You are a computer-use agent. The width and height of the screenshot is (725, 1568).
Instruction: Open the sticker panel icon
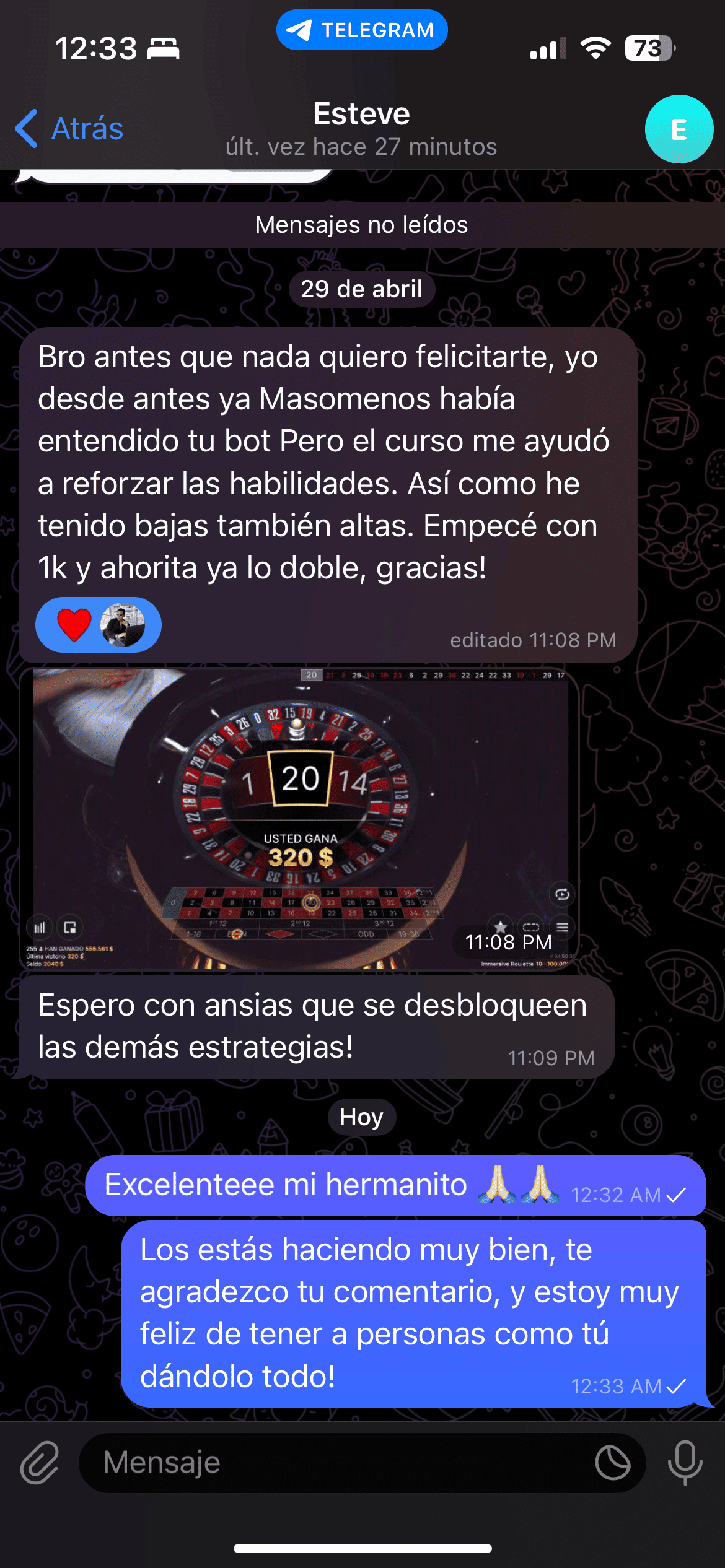click(x=612, y=1463)
